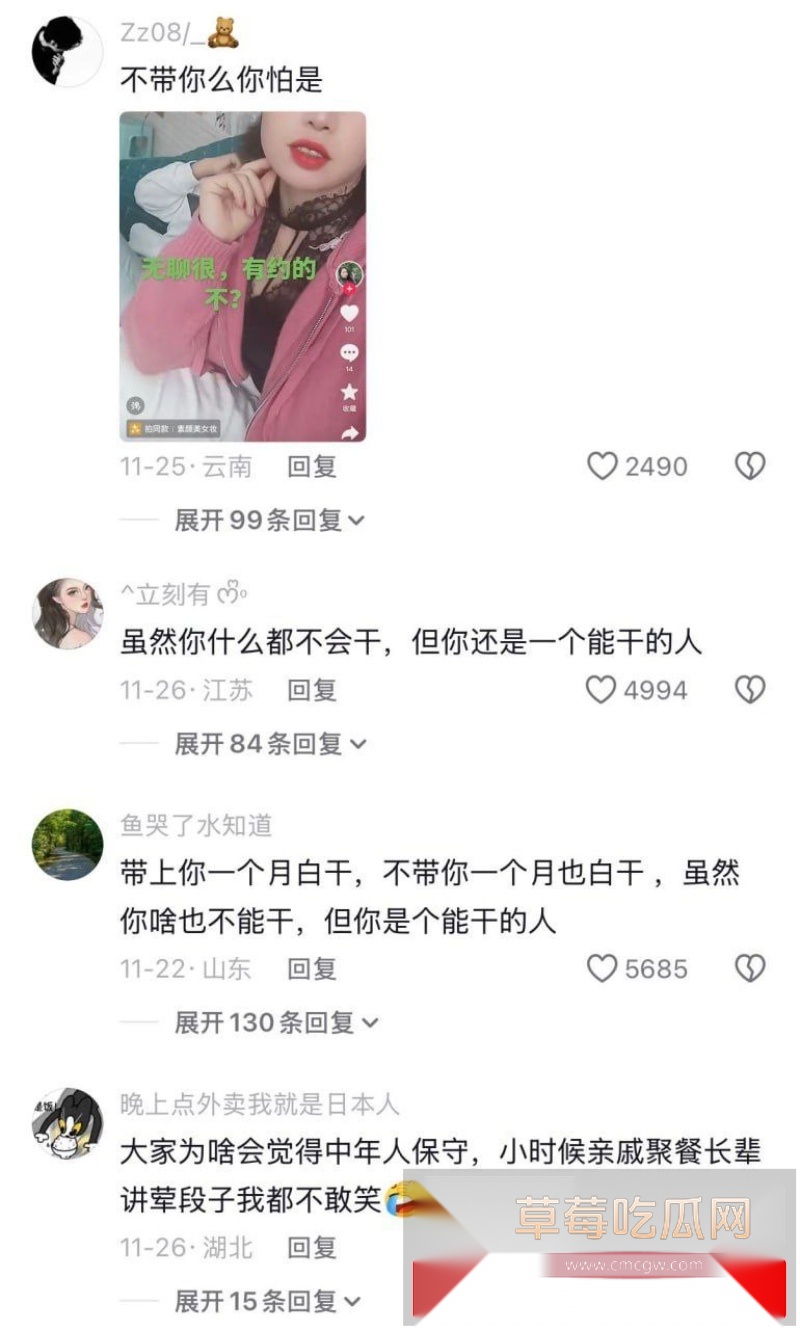The height and width of the screenshot is (1330, 800).
Task: Expand the 99 replies under Zz08's comment
Action: tap(270, 520)
